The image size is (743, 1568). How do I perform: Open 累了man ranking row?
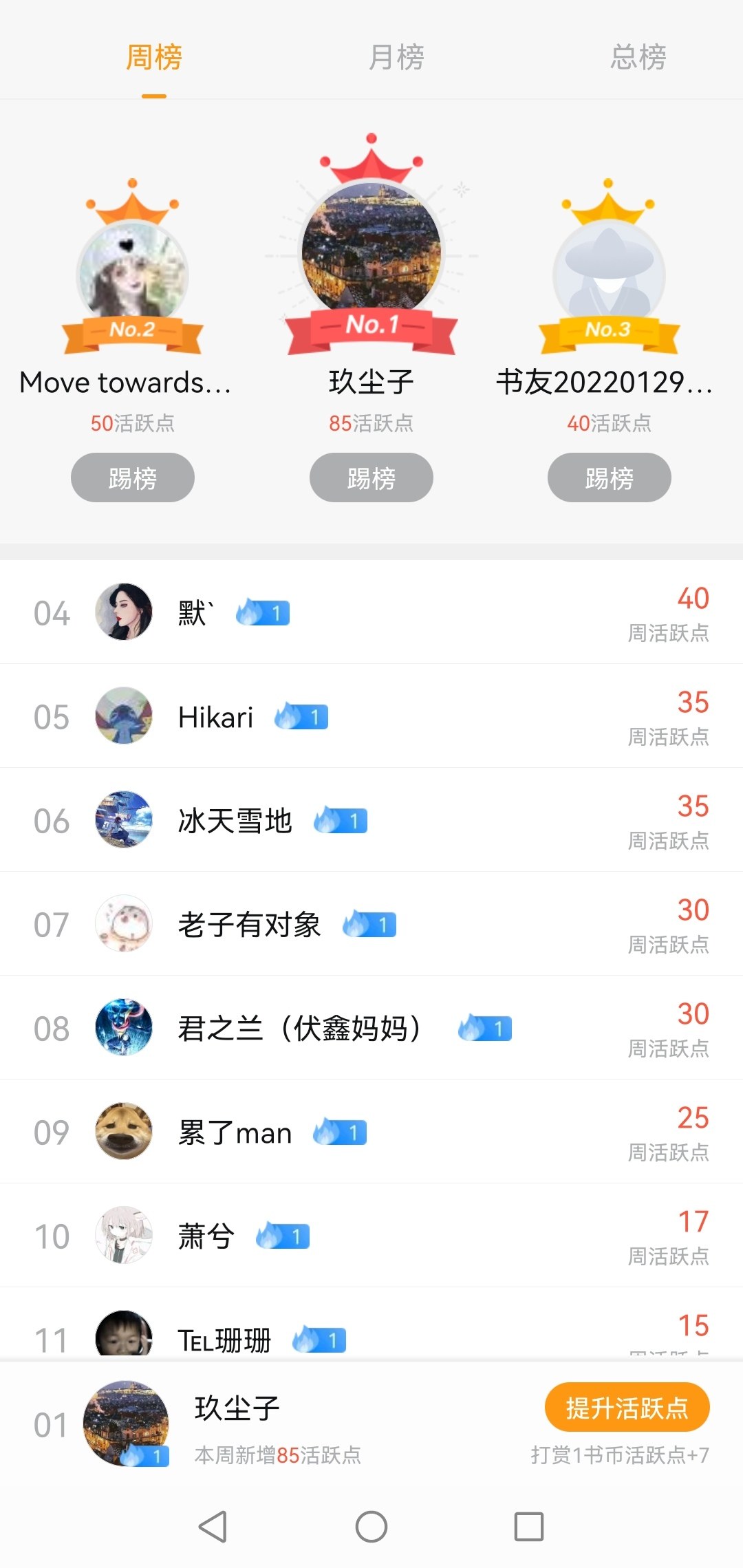(x=371, y=1132)
